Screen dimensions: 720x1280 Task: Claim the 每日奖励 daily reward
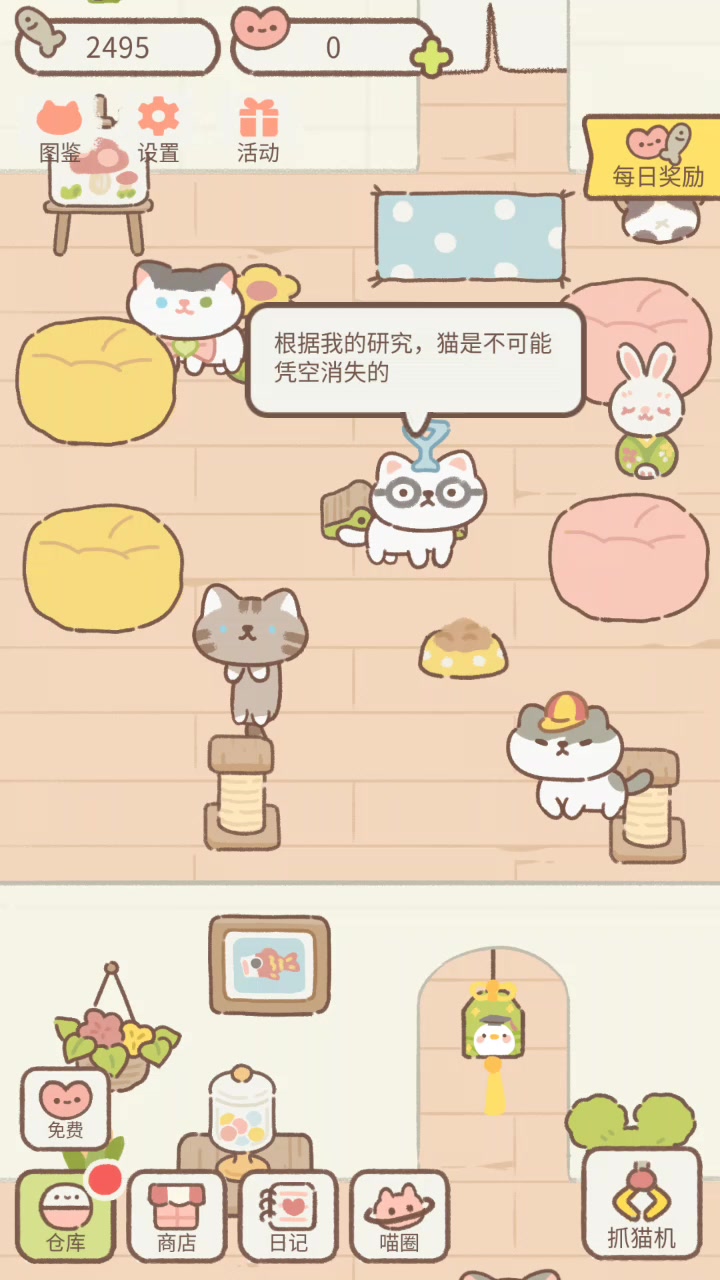point(656,158)
